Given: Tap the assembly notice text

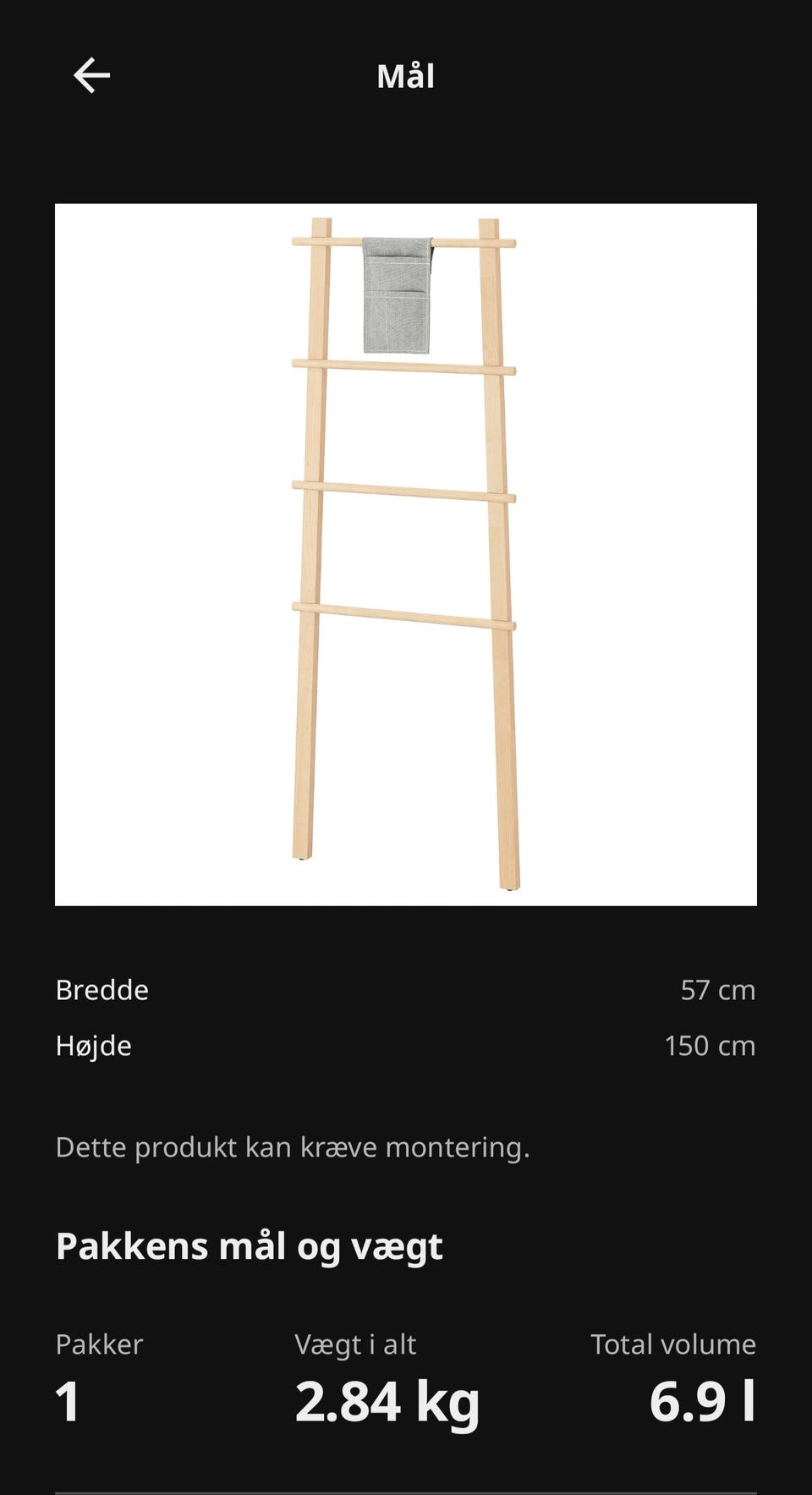Looking at the screenshot, I should tap(293, 1147).
